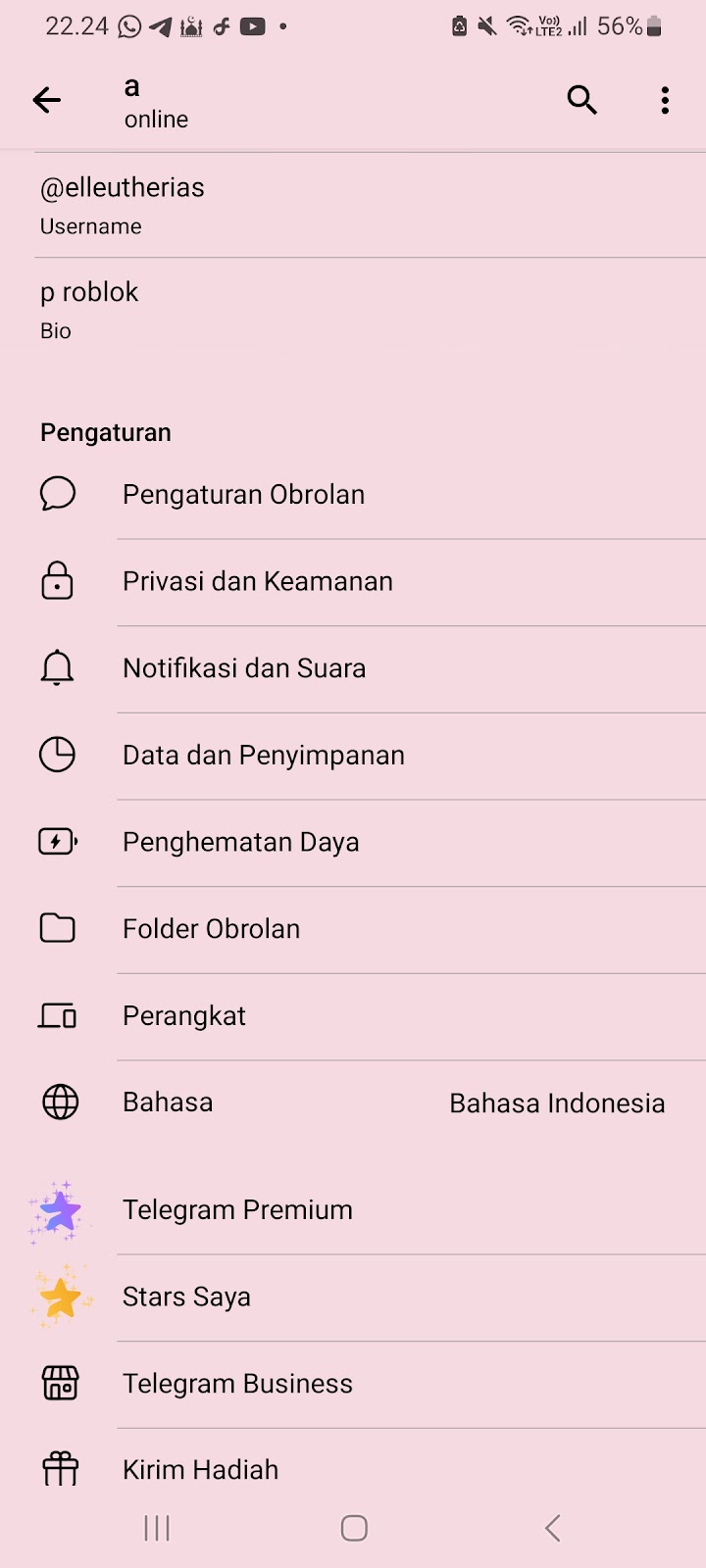
Task: Open Telegram Business
Action: [353, 1384]
